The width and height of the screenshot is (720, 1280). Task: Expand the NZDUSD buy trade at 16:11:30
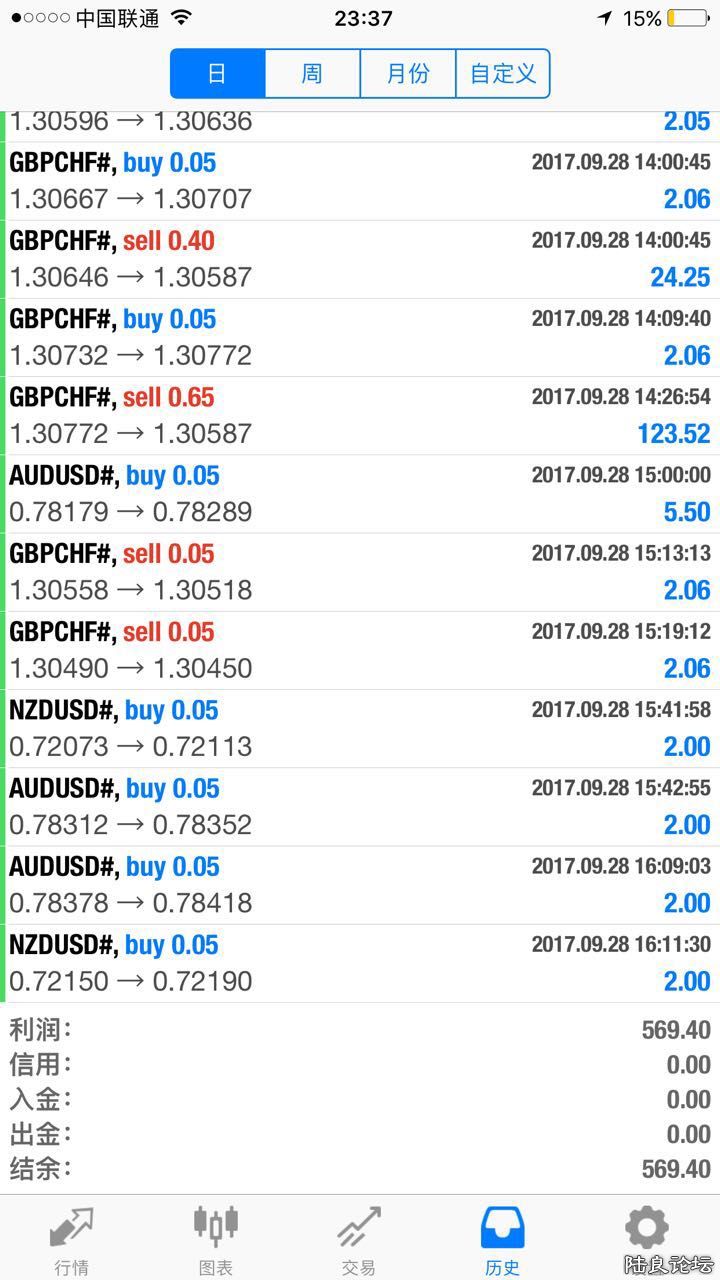pyautogui.click(x=360, y=963)
